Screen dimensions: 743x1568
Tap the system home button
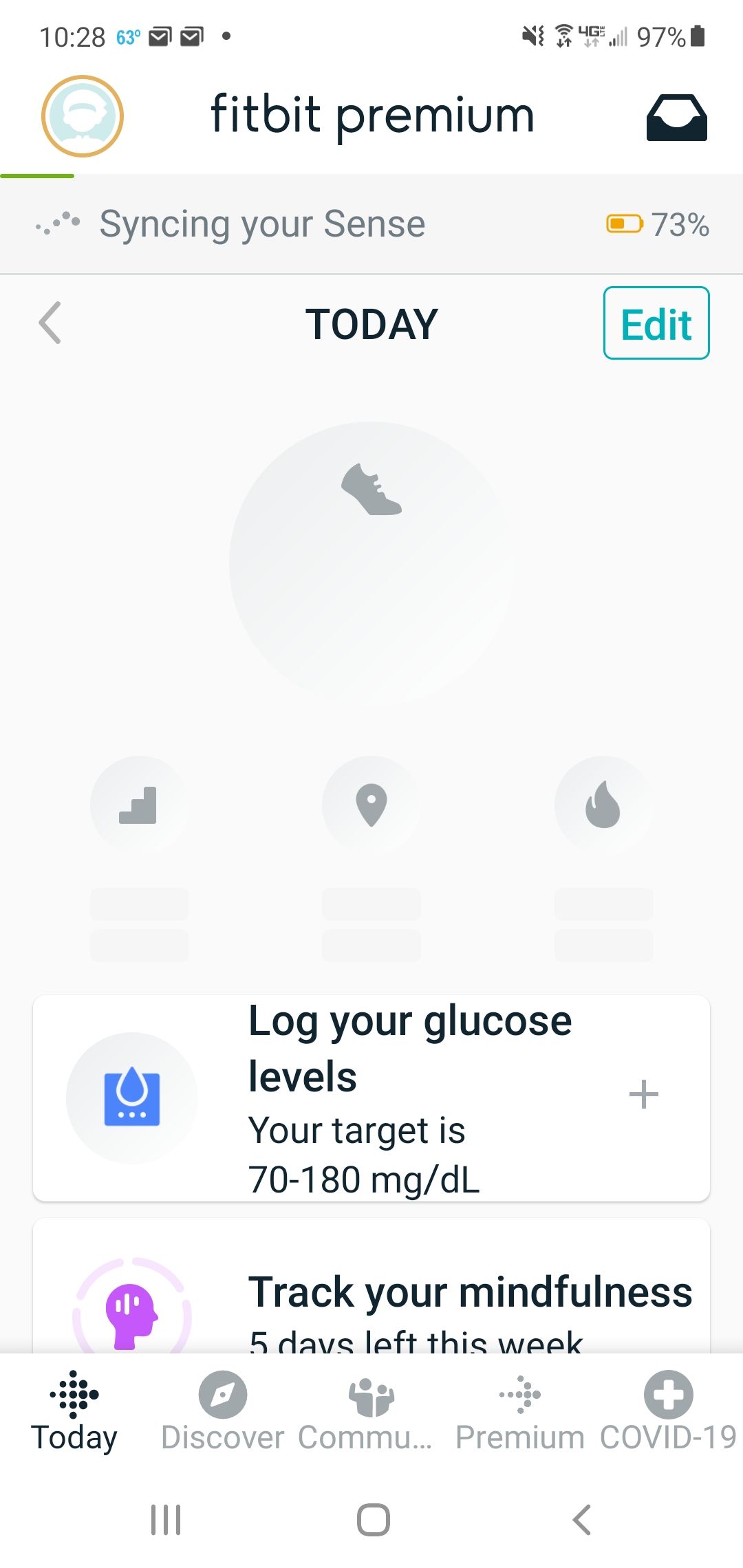click(x=373, y=1520)
